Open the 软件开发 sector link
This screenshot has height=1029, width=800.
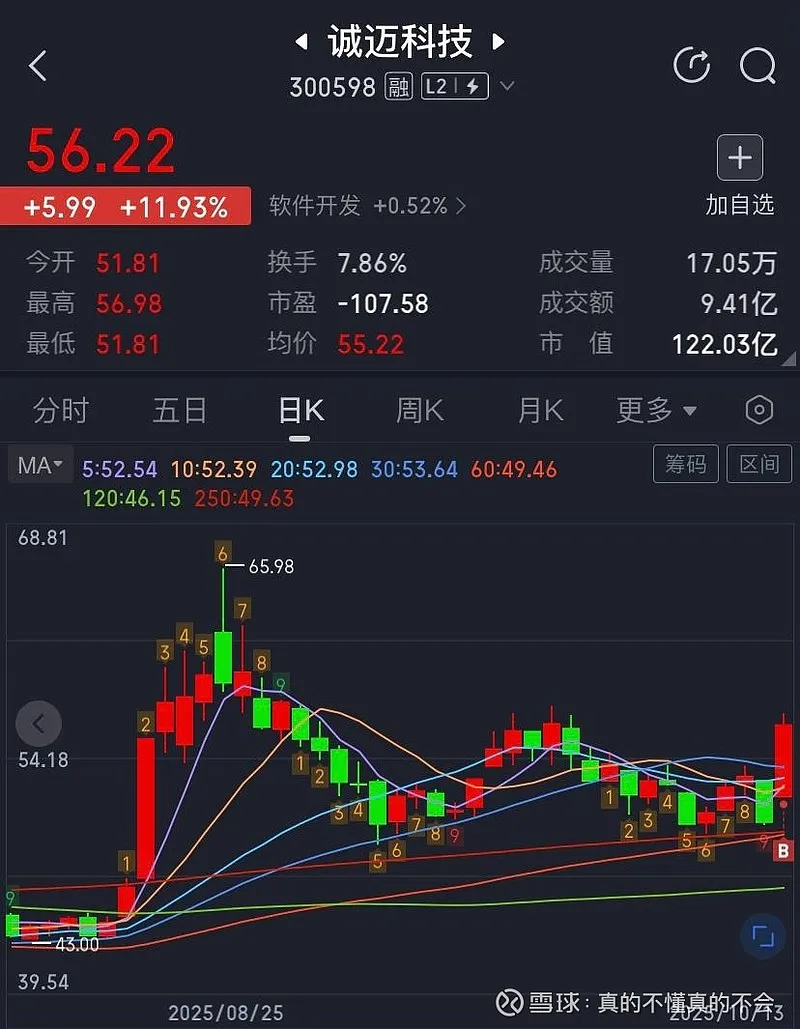click(x=367, y=206)
